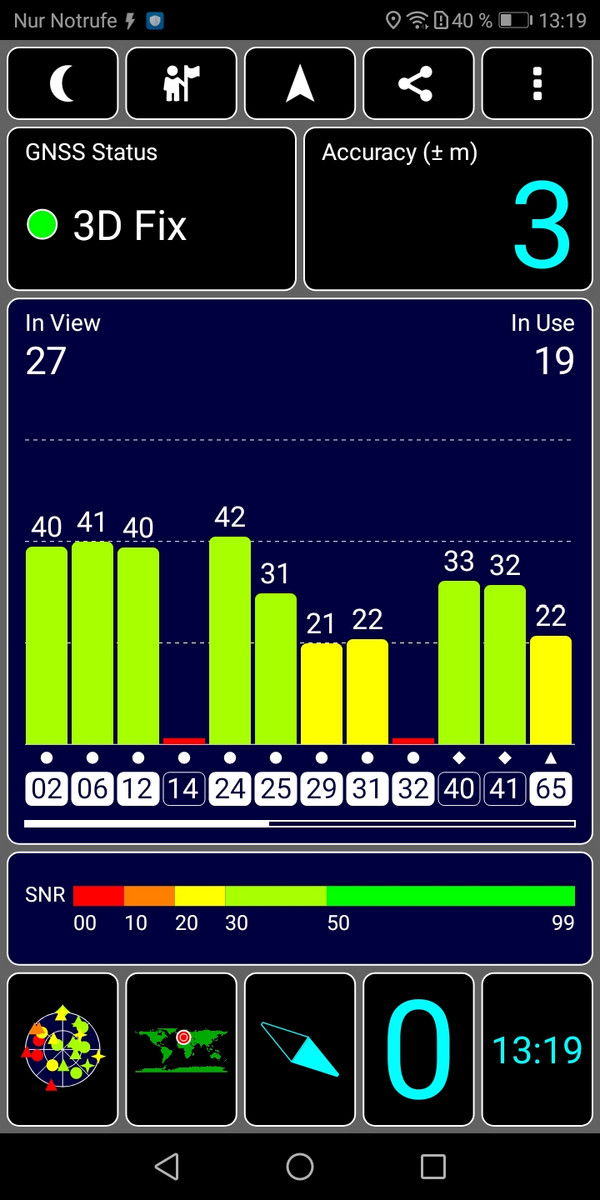
Task: Go back using the system back button
Action: click(167, 1166)
